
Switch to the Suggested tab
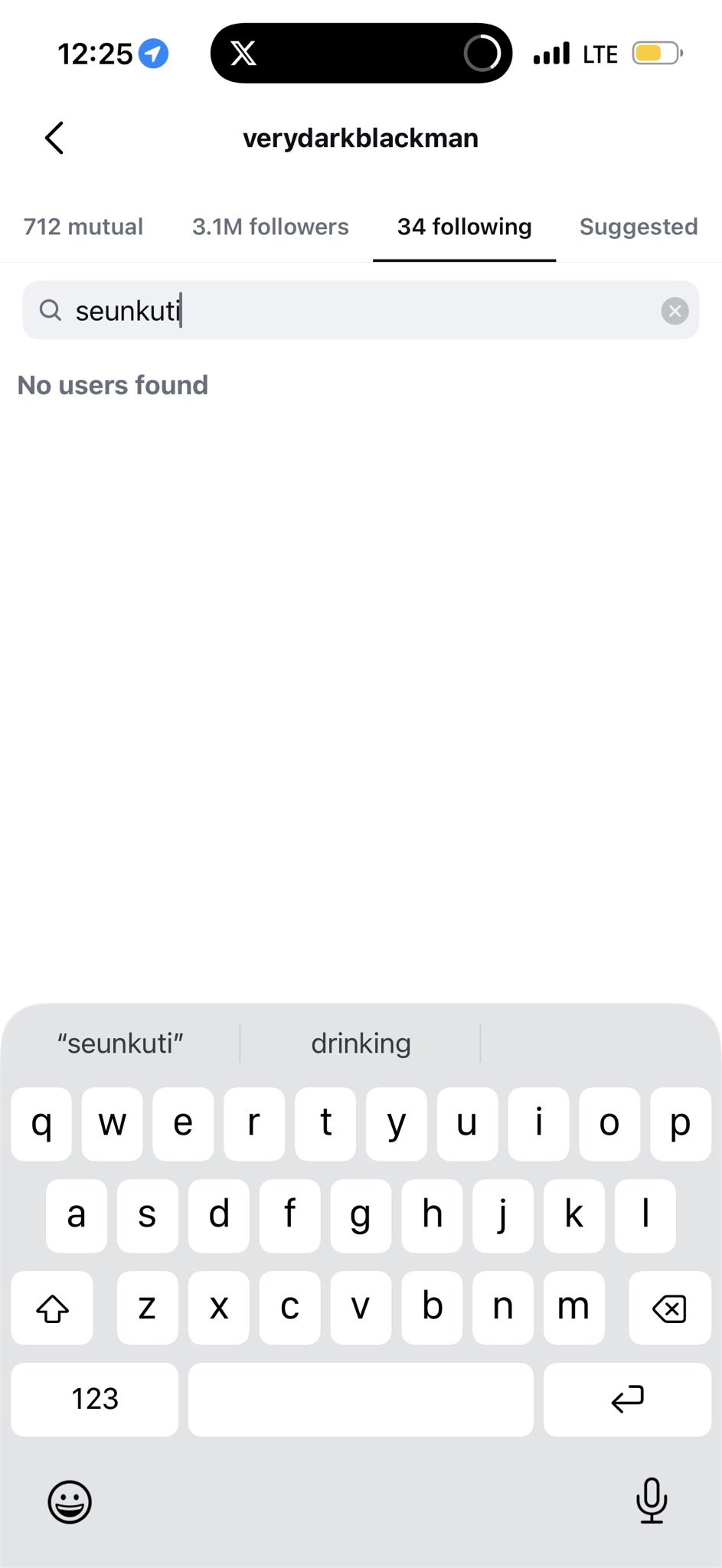pyautogui.click(x=639, y=227)
